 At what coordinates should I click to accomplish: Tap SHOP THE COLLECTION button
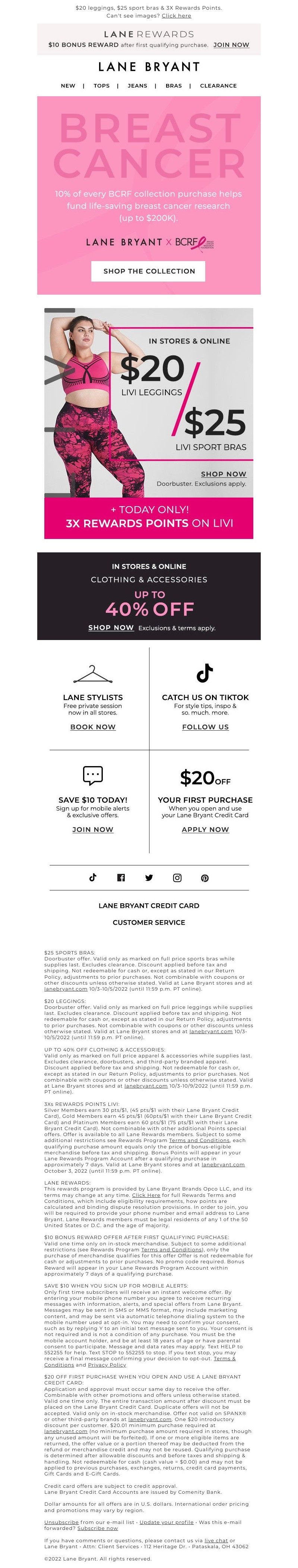point(149,272)
